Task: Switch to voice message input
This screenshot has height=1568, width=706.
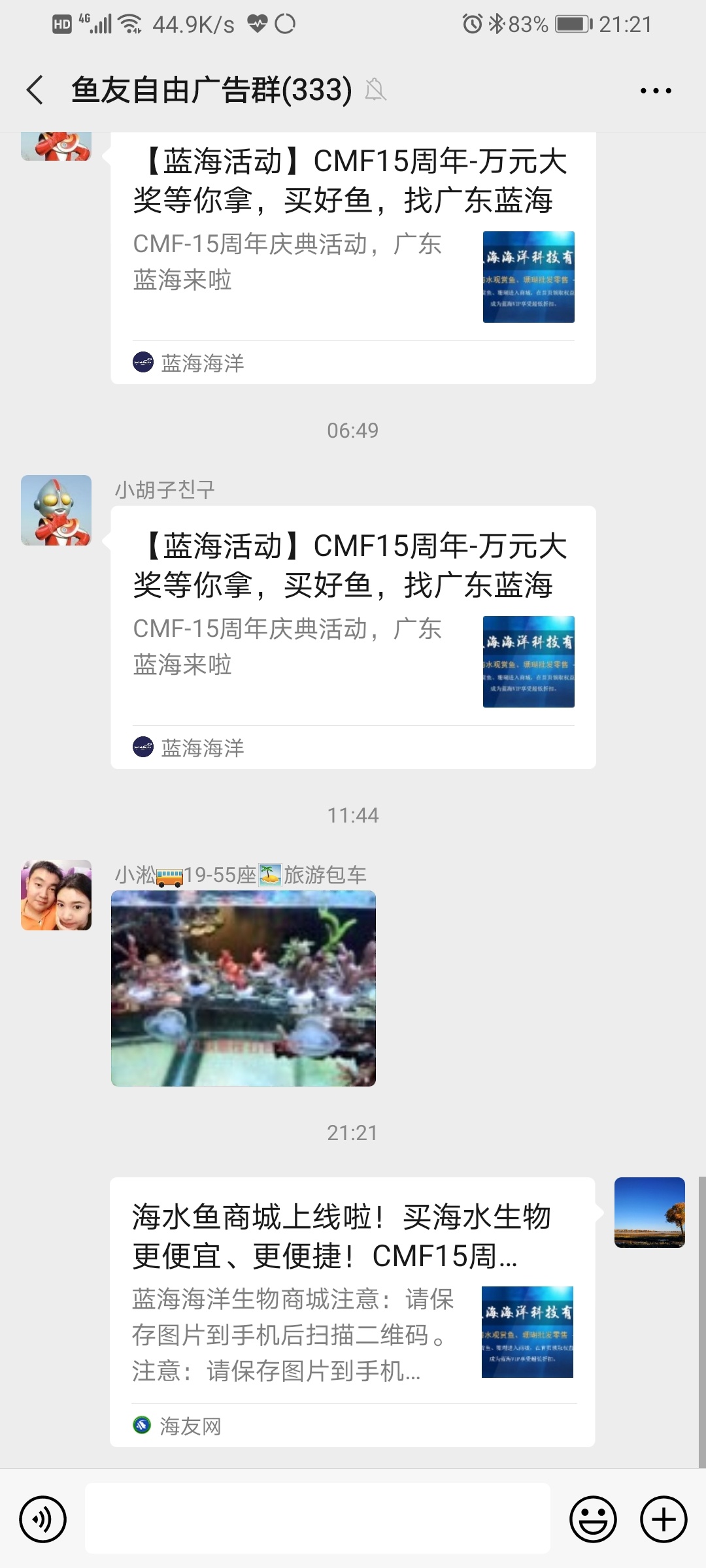Action: 43,1519
